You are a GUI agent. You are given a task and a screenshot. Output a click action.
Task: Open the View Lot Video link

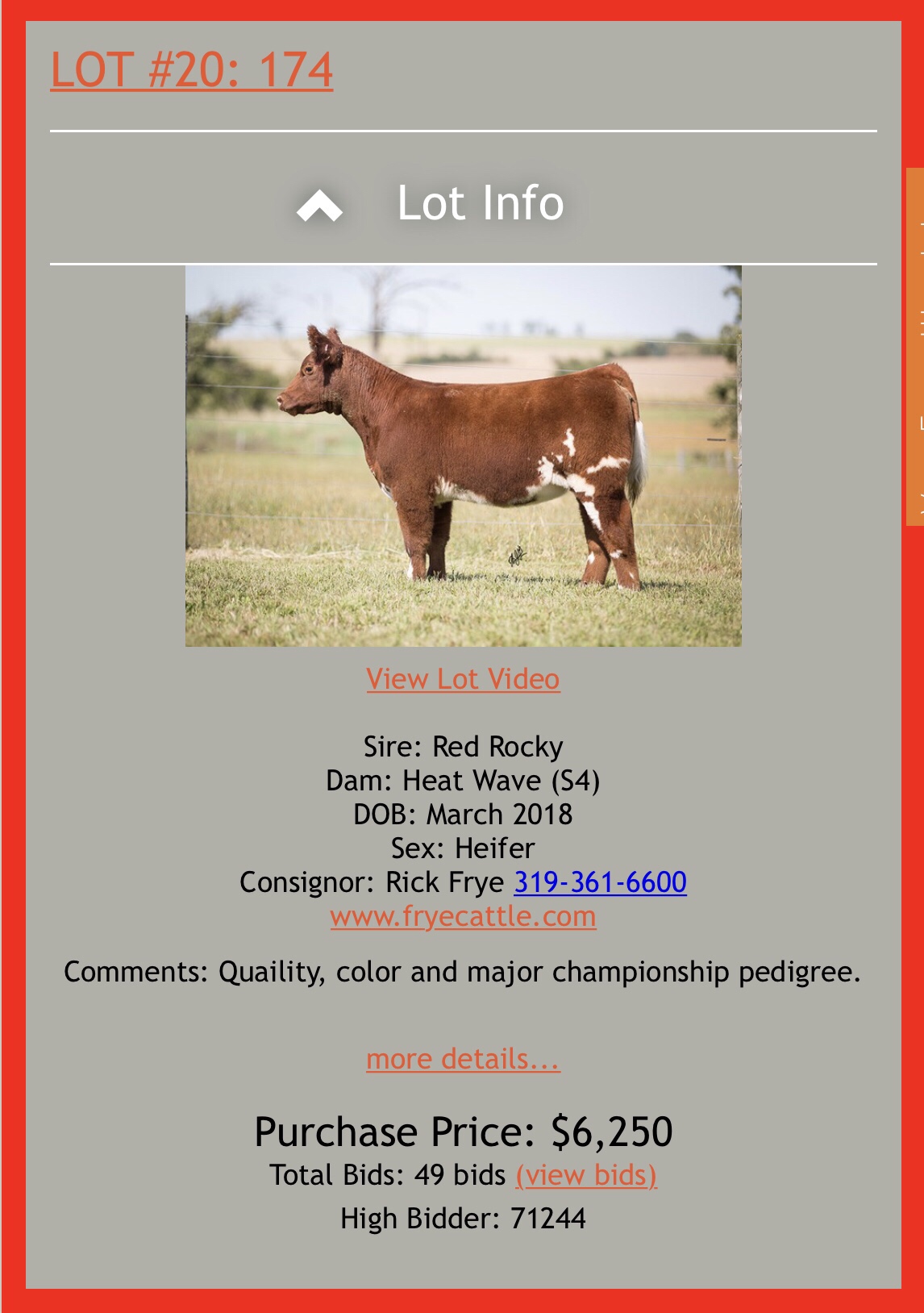coord(463,679)
